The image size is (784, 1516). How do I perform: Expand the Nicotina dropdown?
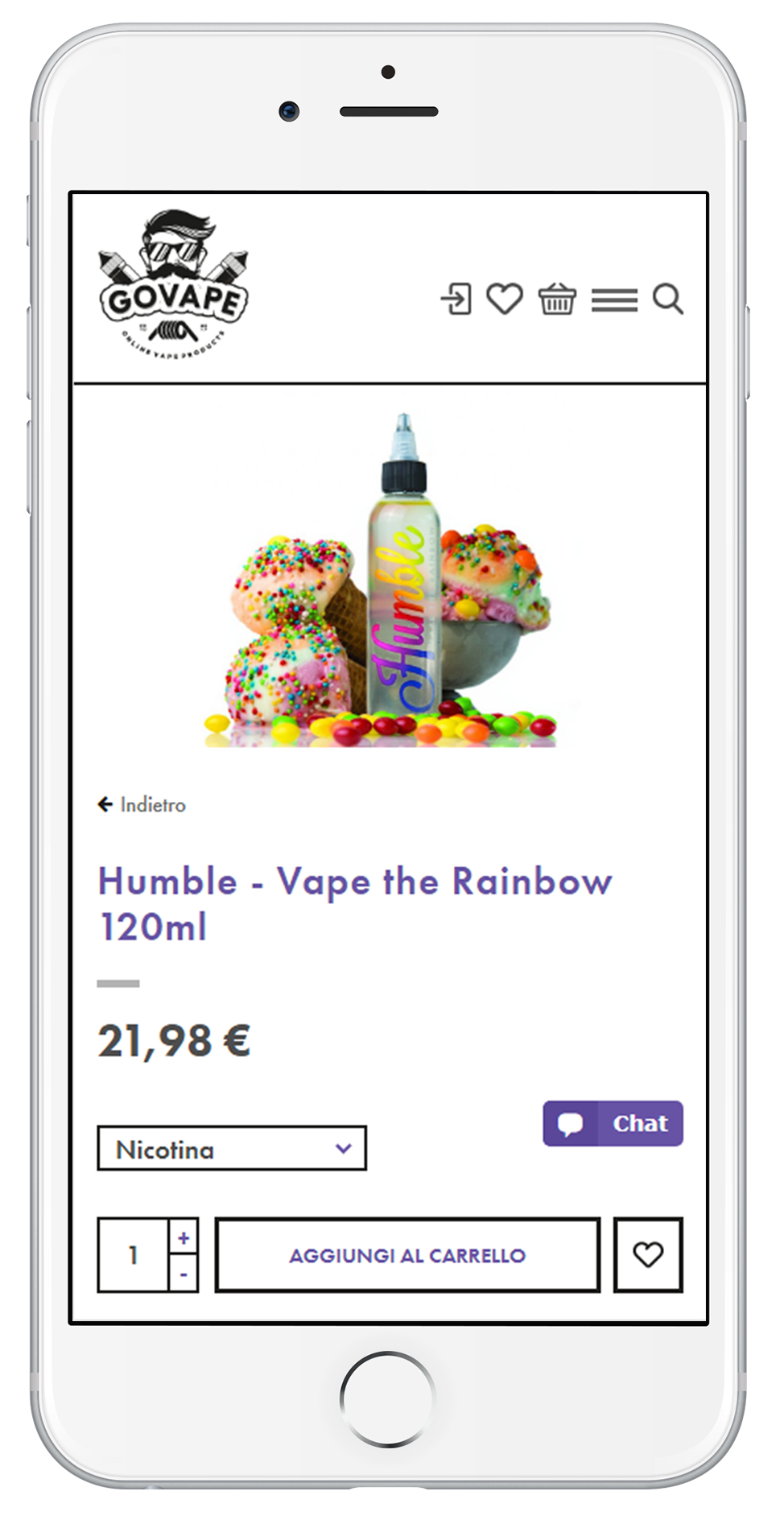pyautogui.click(x=232, y=1149)
